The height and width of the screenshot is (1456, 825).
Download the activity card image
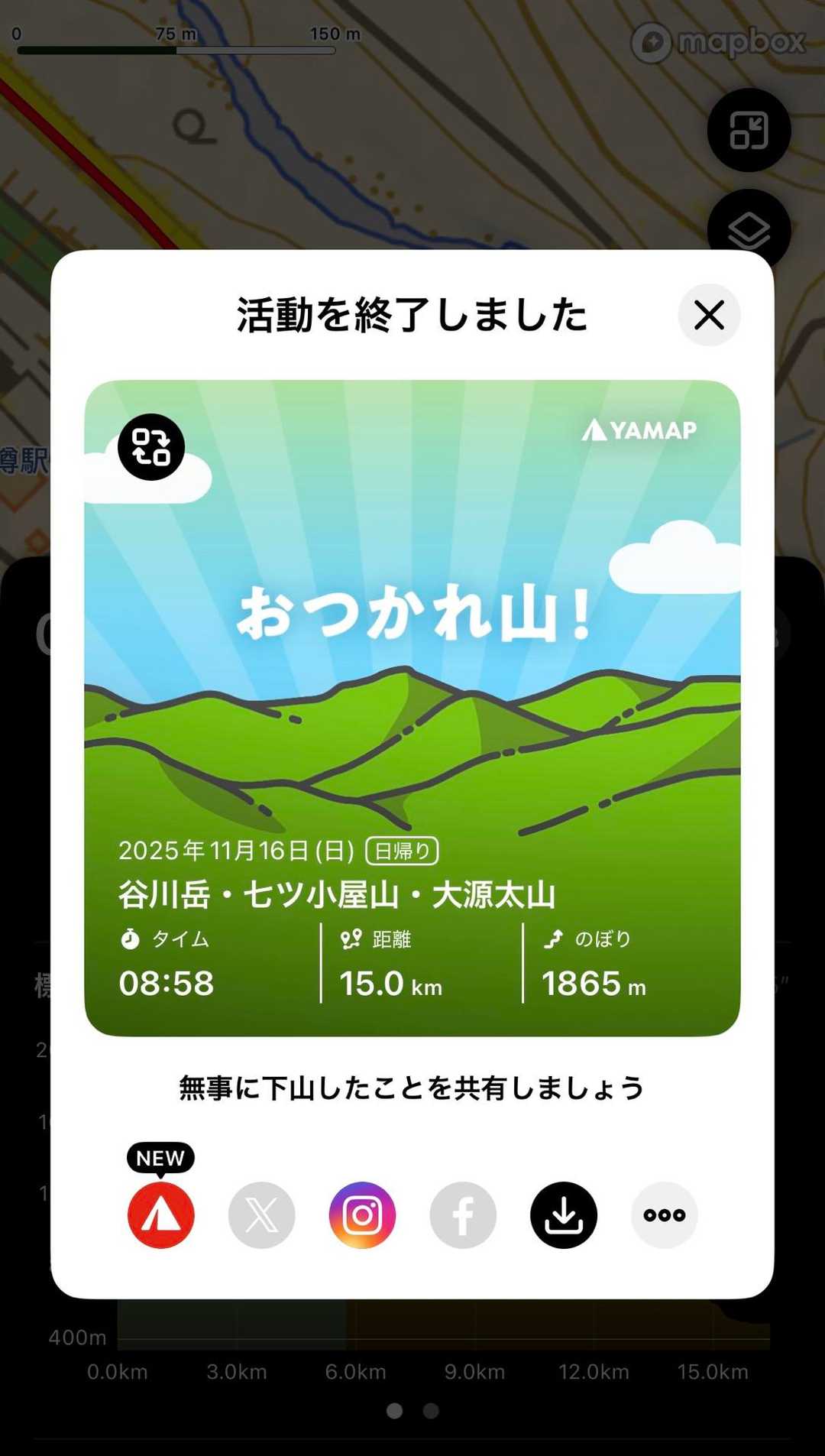coord(564,1214)
